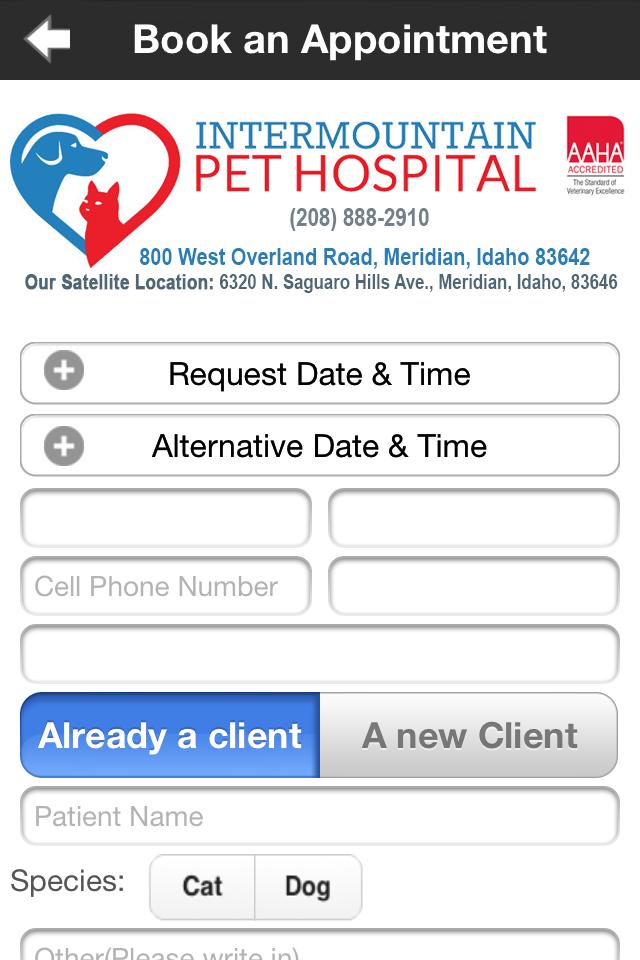640x960 pixels.
Task: Choose Cat as the species
Action: point(203,886)
